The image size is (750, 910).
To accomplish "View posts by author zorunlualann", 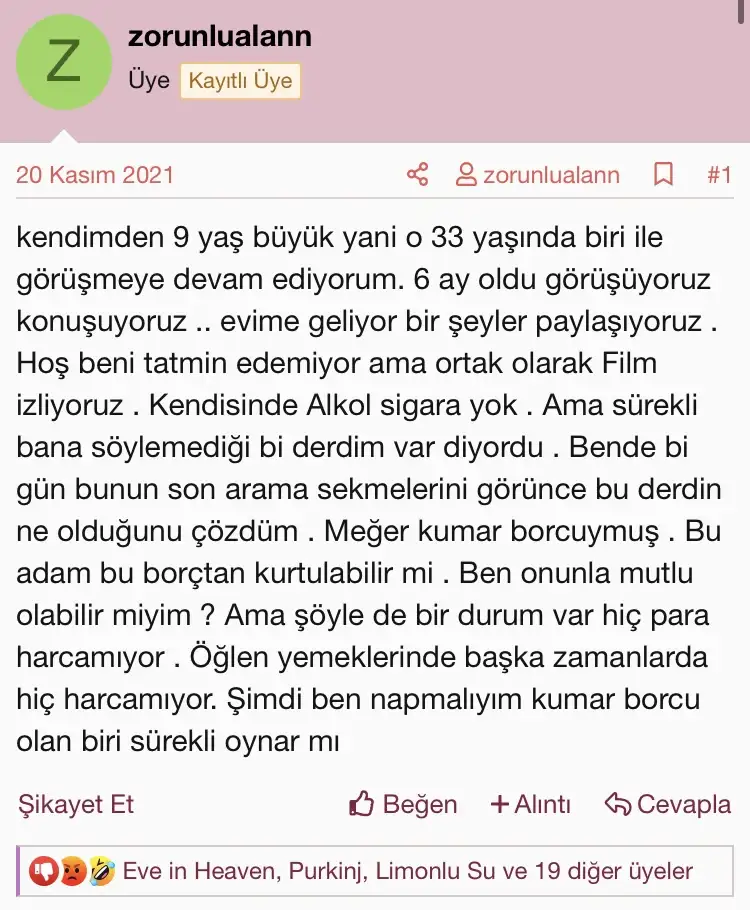I will pos(538,175).
